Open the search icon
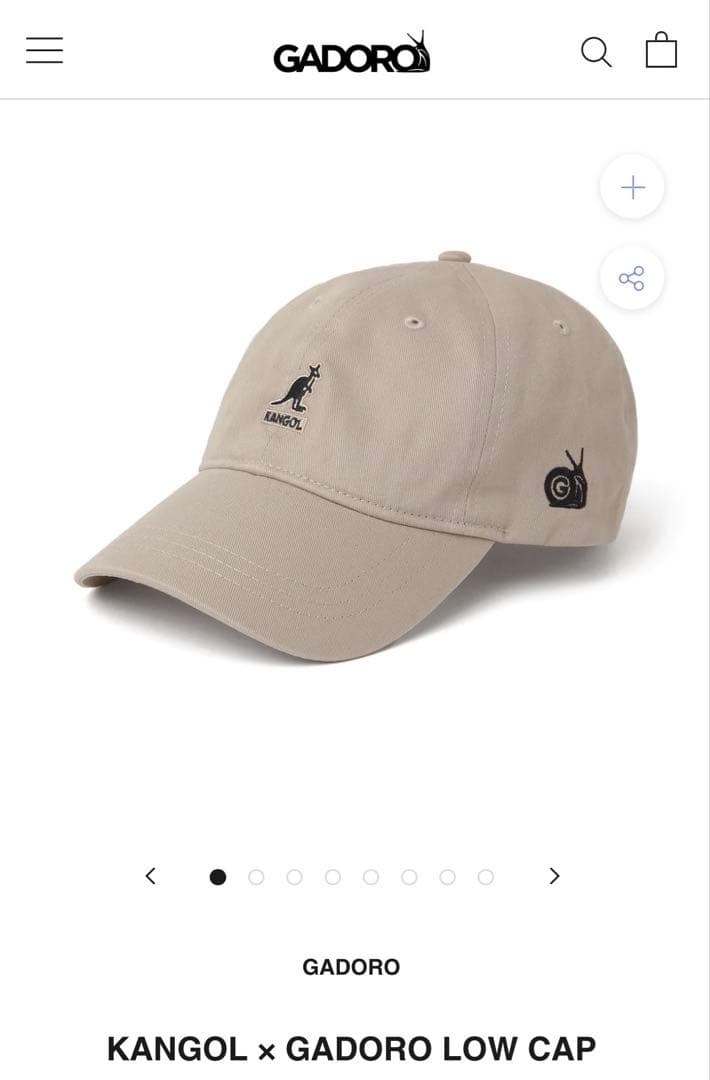Screen dimensions: 710x1080 596,51
